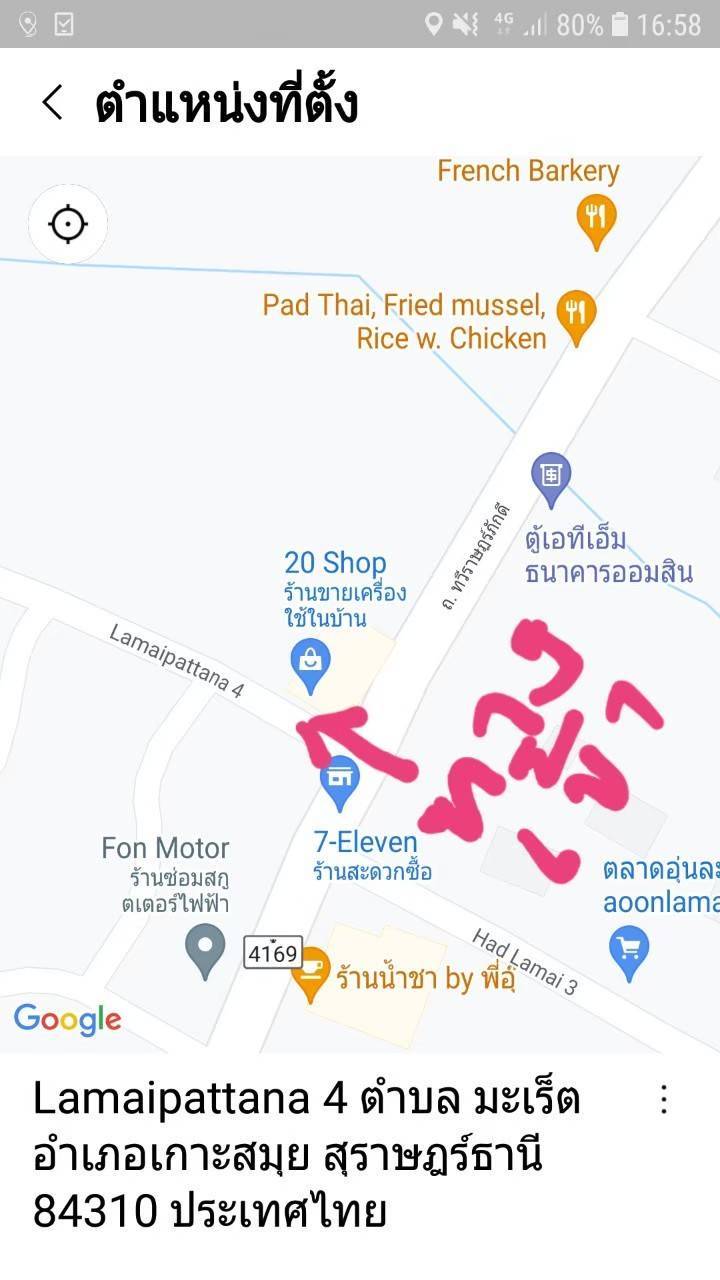
Task: Select the 7-Eleven store pin
Action: [x=340, y=781]
